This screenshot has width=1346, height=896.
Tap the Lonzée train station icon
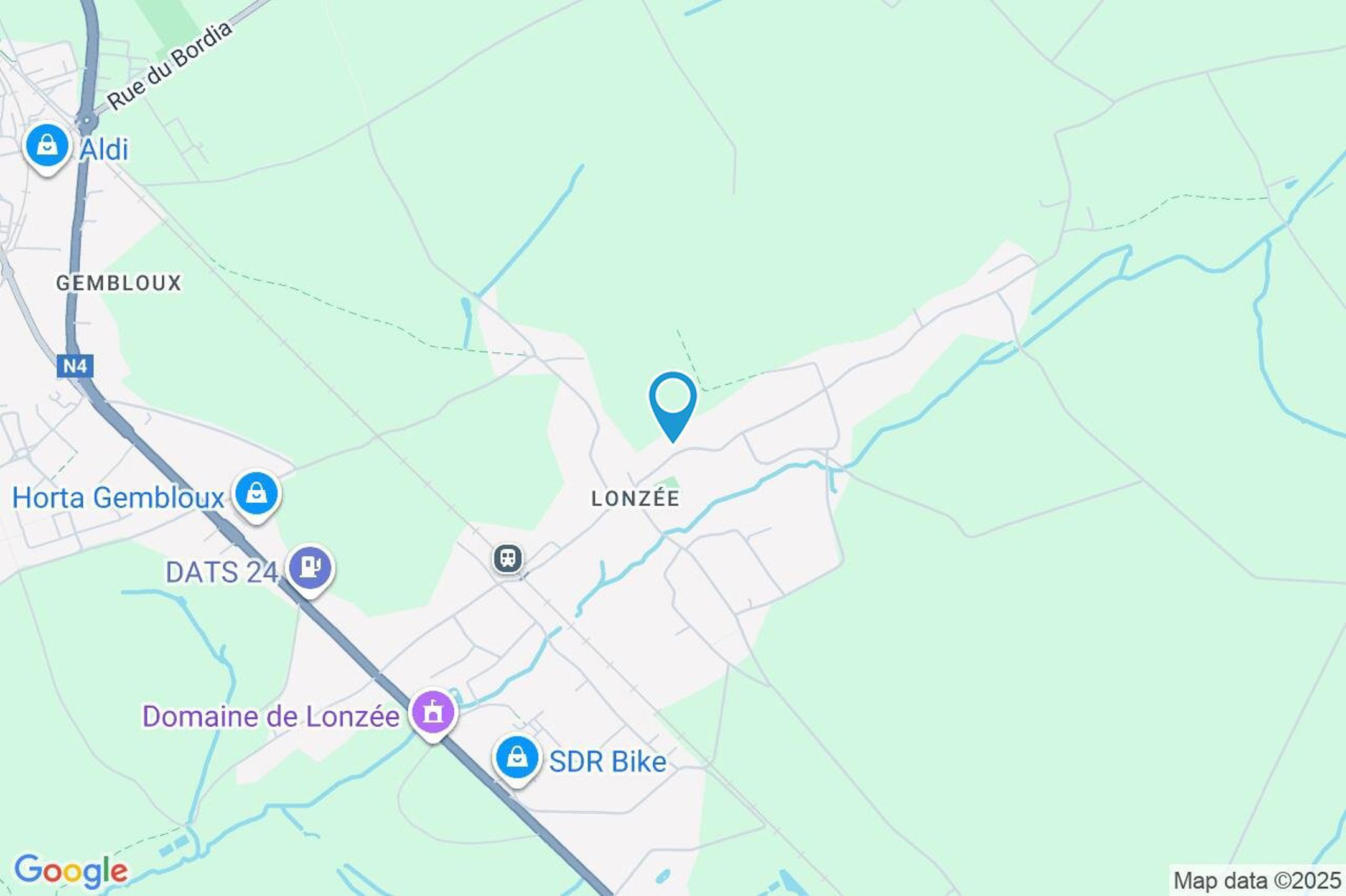click(x=508, y=558)
